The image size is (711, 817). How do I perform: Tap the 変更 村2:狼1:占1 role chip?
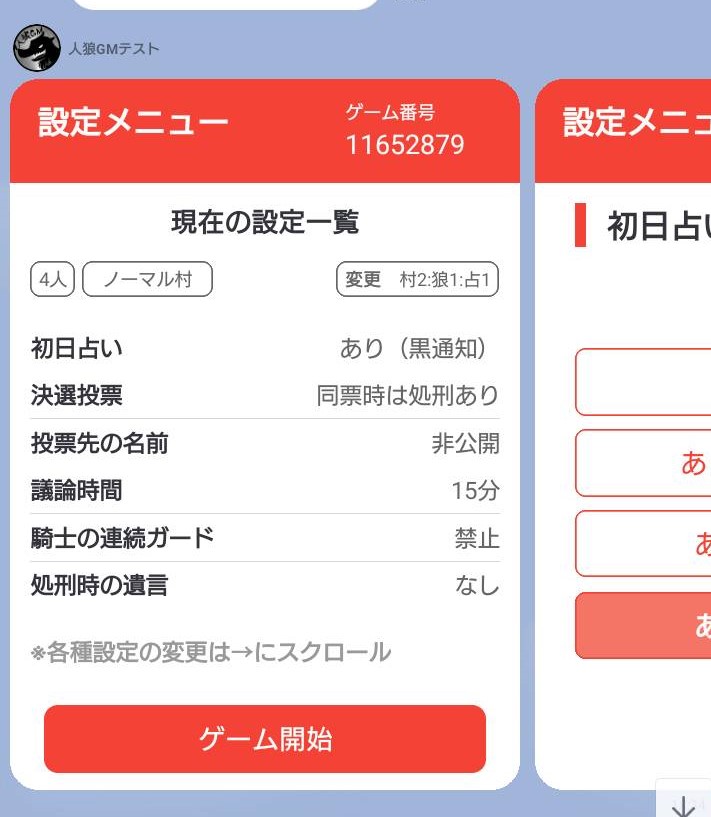point(417,280)
